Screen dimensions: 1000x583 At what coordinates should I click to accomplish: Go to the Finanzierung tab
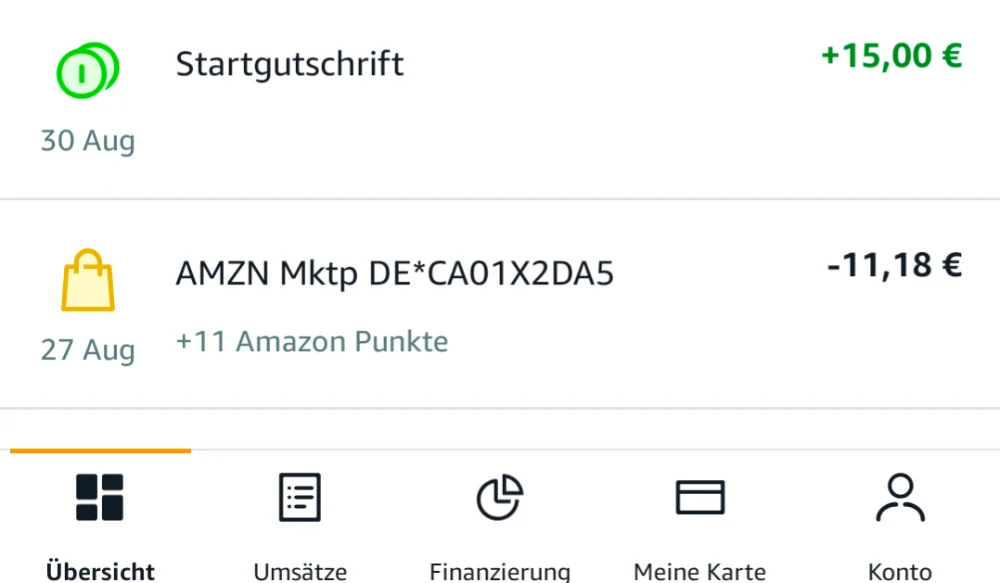click(500, 520)
